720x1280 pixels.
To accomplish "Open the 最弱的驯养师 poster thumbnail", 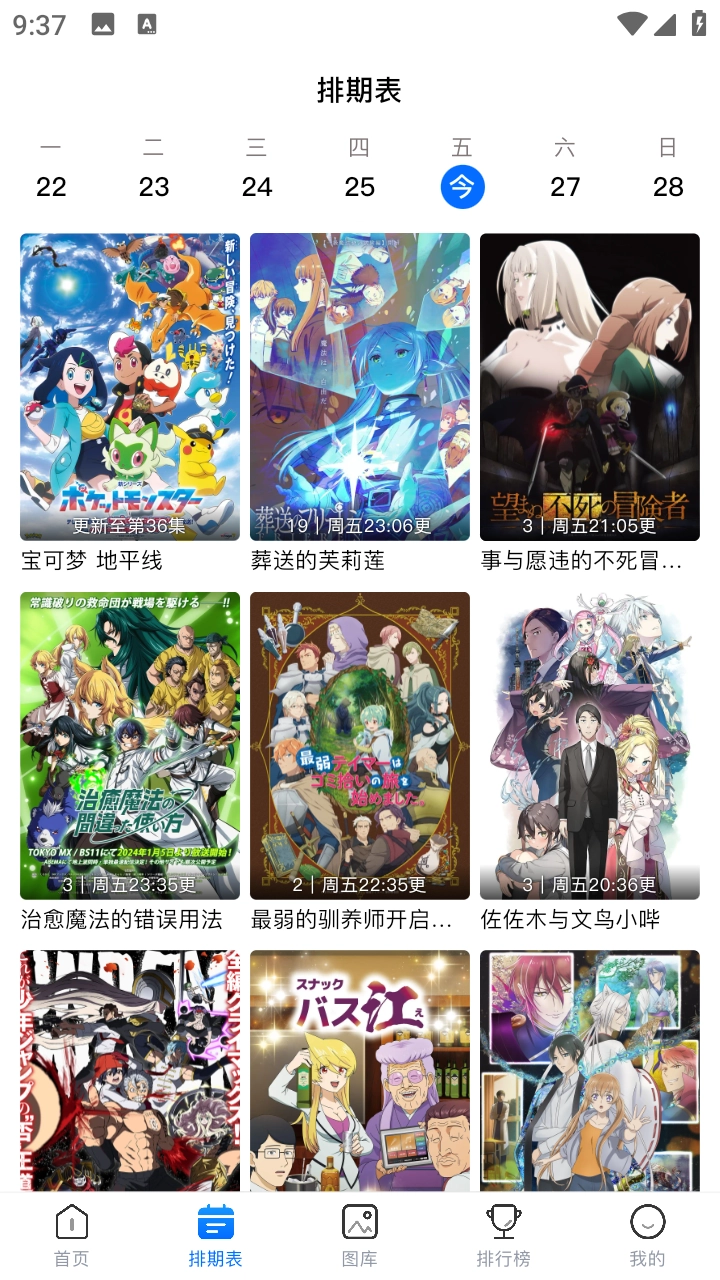I will point(359,745).
